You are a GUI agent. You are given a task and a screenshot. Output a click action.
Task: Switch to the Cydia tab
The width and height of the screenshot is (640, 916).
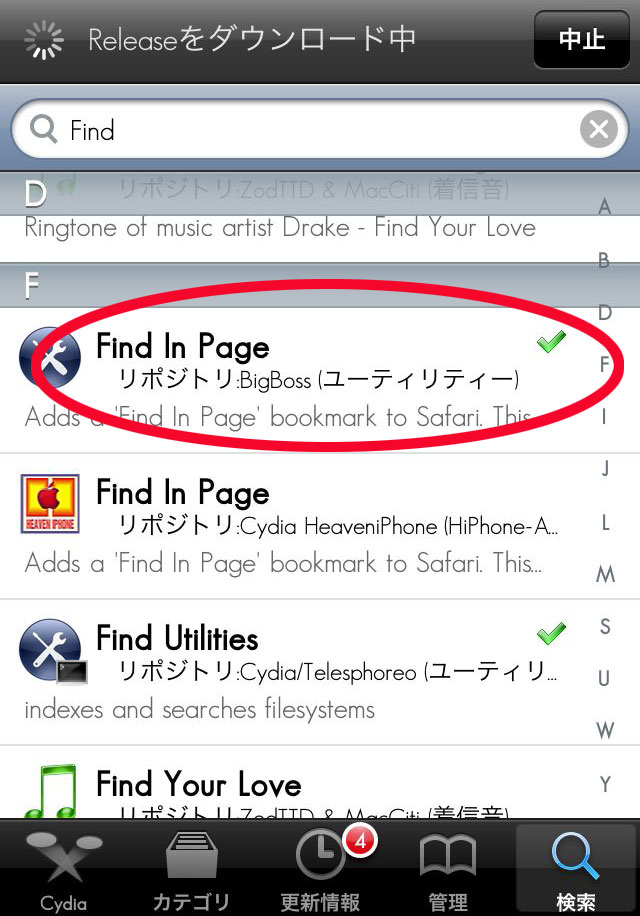point(63,868)
